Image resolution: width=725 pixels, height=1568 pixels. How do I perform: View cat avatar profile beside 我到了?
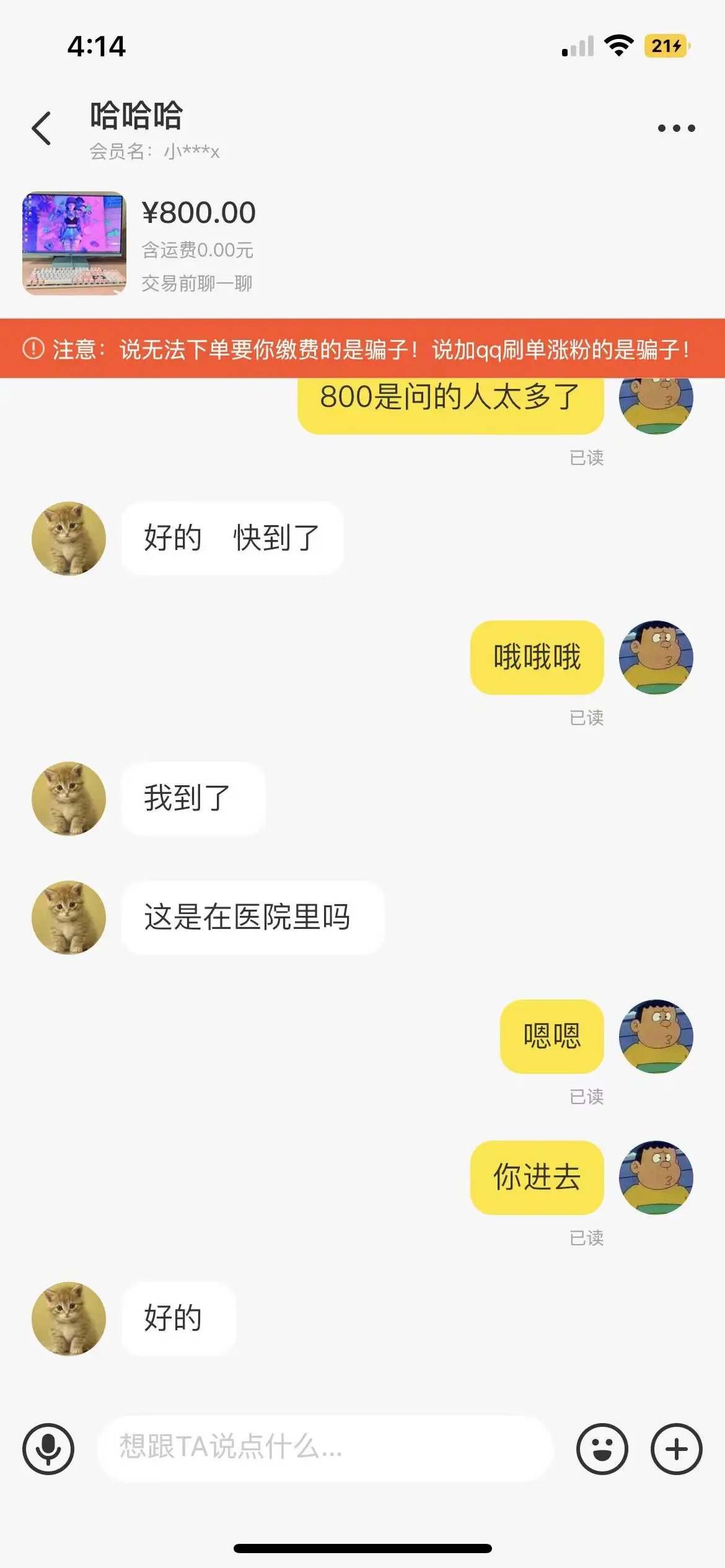[69, 798]
